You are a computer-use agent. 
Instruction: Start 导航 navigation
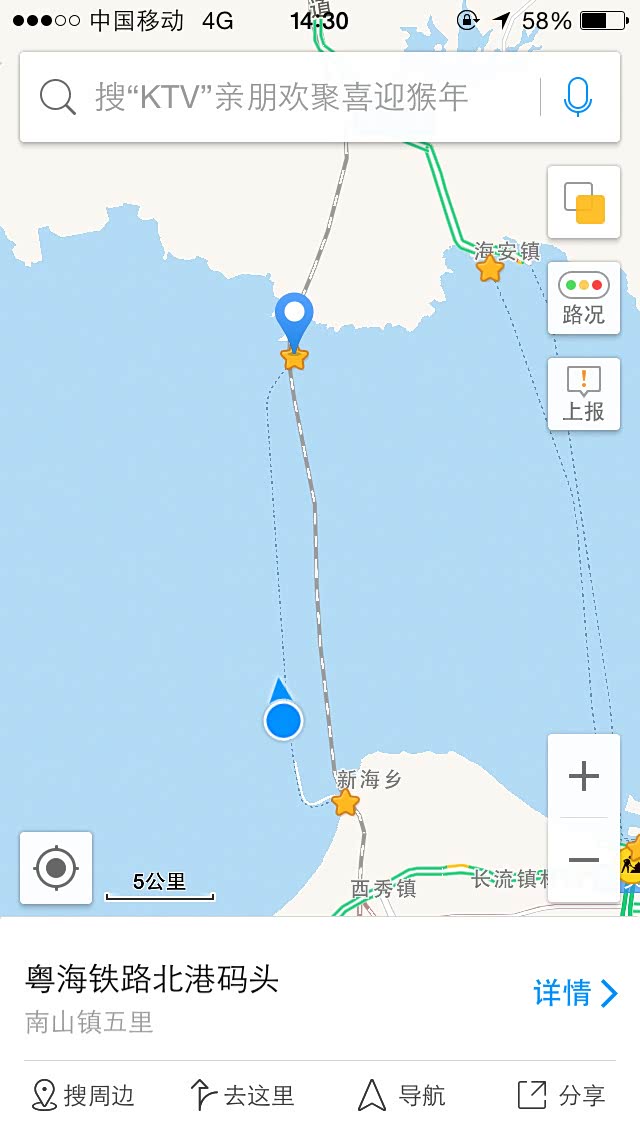[x=402, y=1095]
